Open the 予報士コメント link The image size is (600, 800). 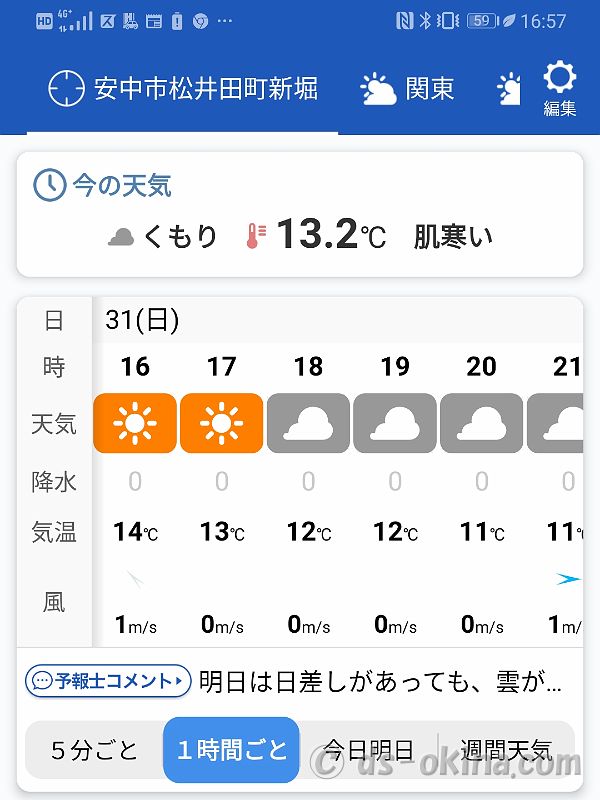108,681
